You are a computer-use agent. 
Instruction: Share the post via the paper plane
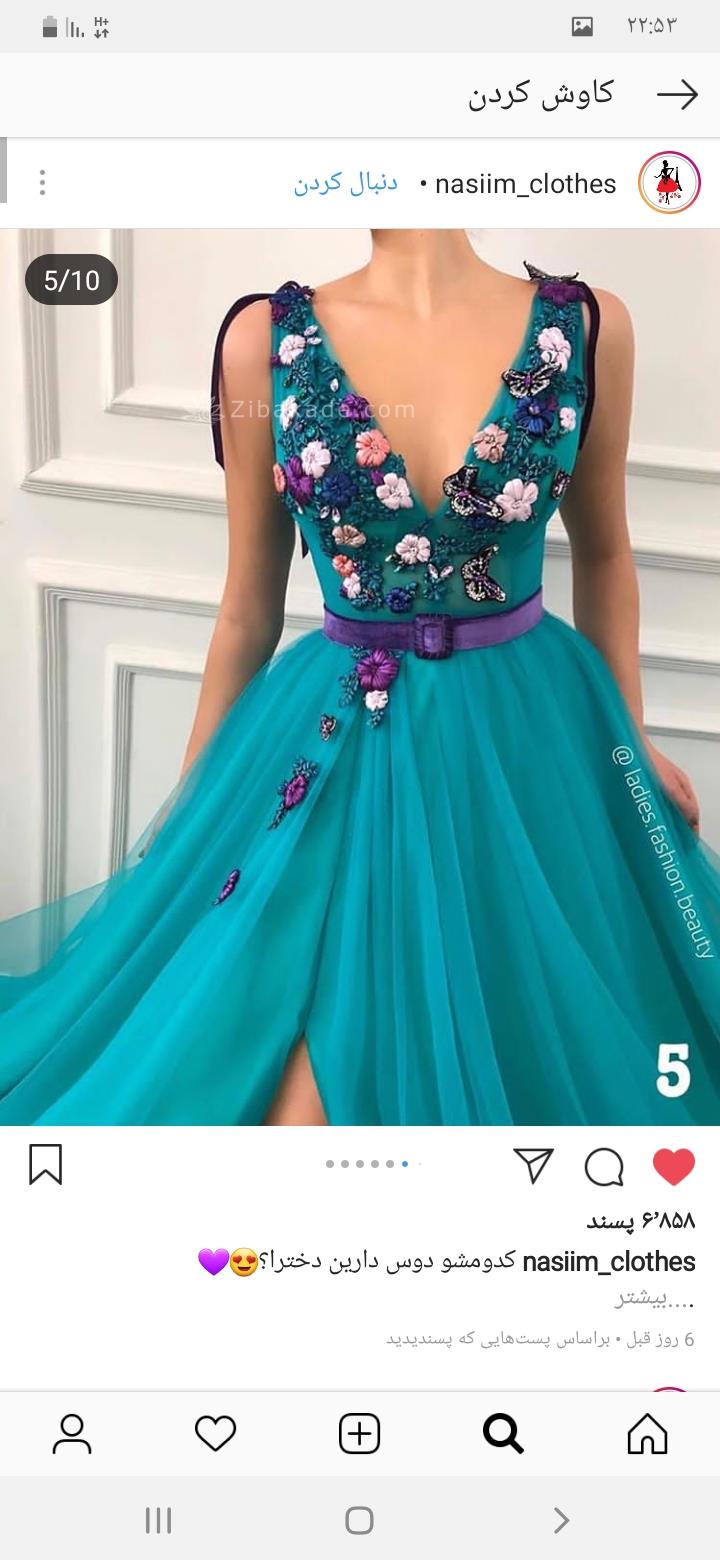(x=533, y=1165)
